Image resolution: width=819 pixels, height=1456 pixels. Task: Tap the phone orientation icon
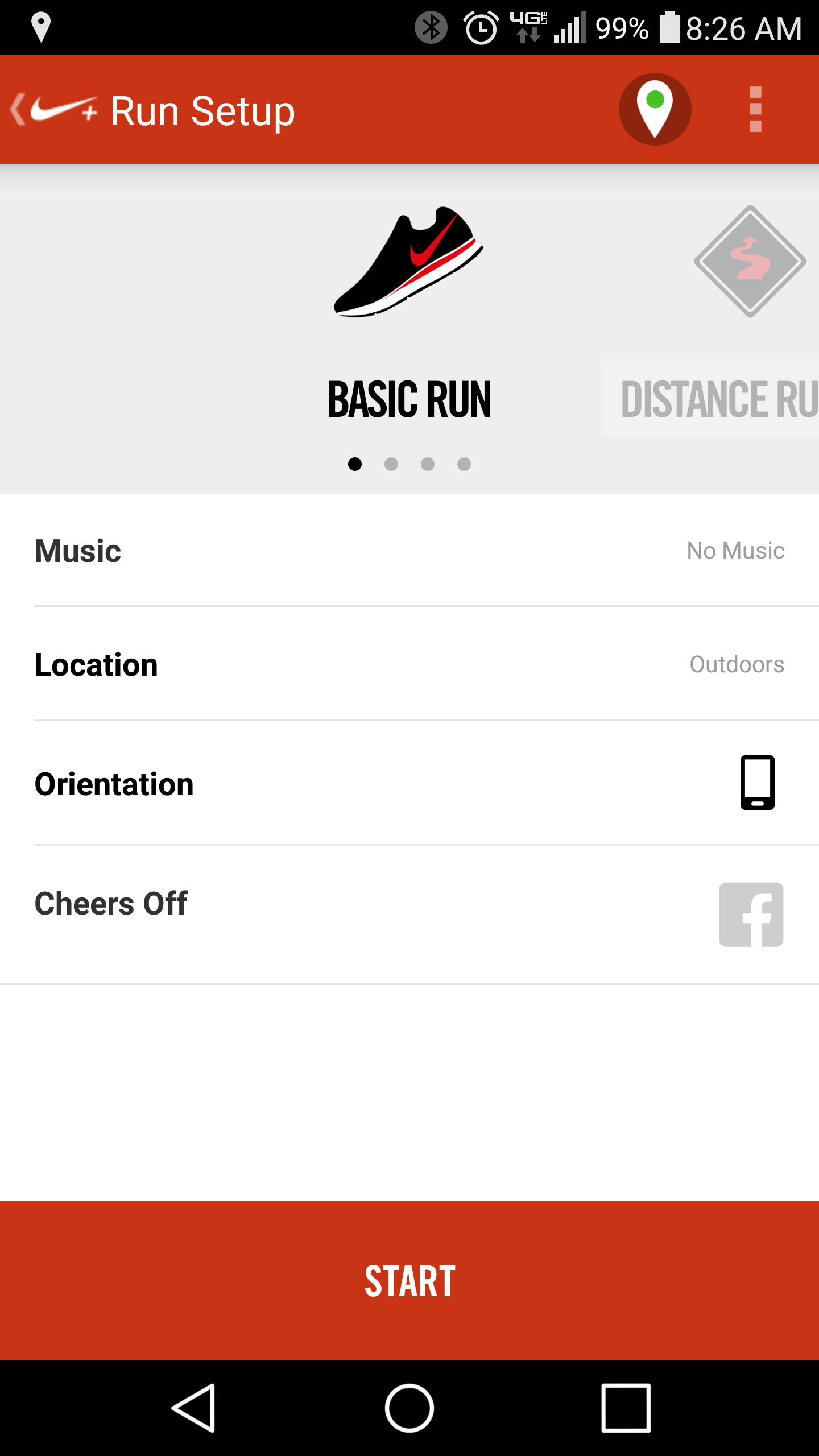756,783
